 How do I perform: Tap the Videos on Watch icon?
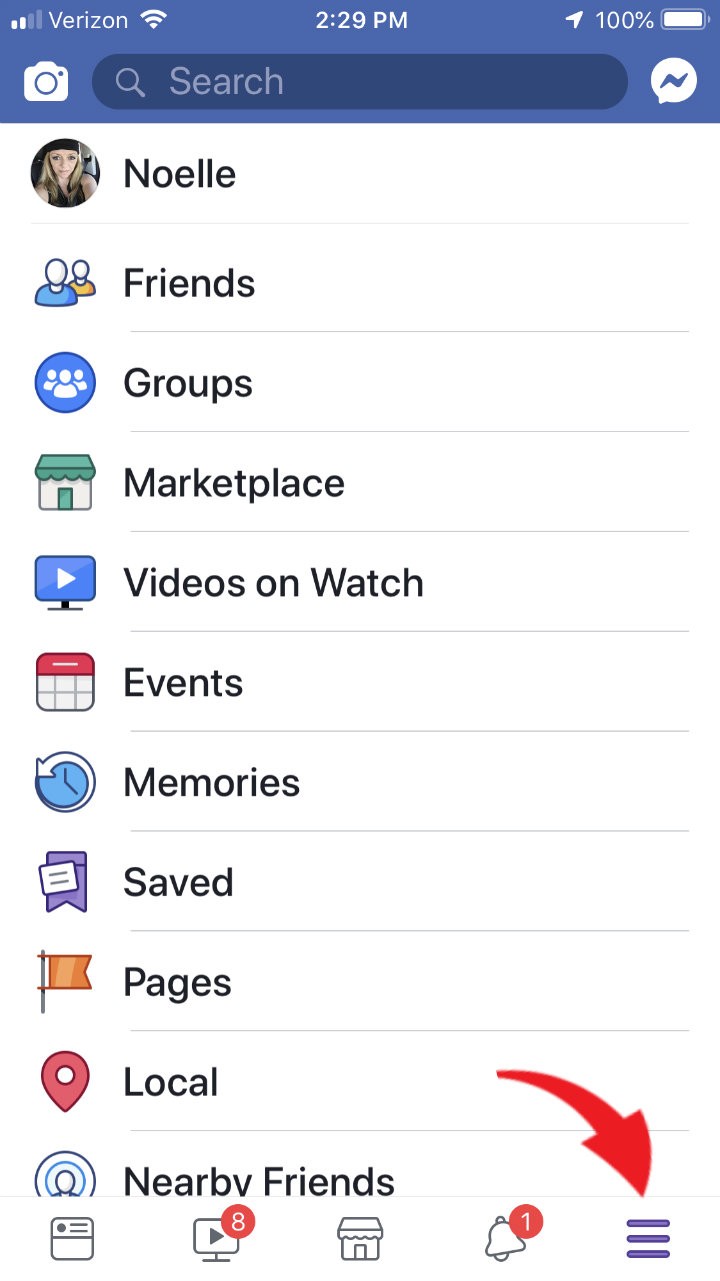pos(64,582)
